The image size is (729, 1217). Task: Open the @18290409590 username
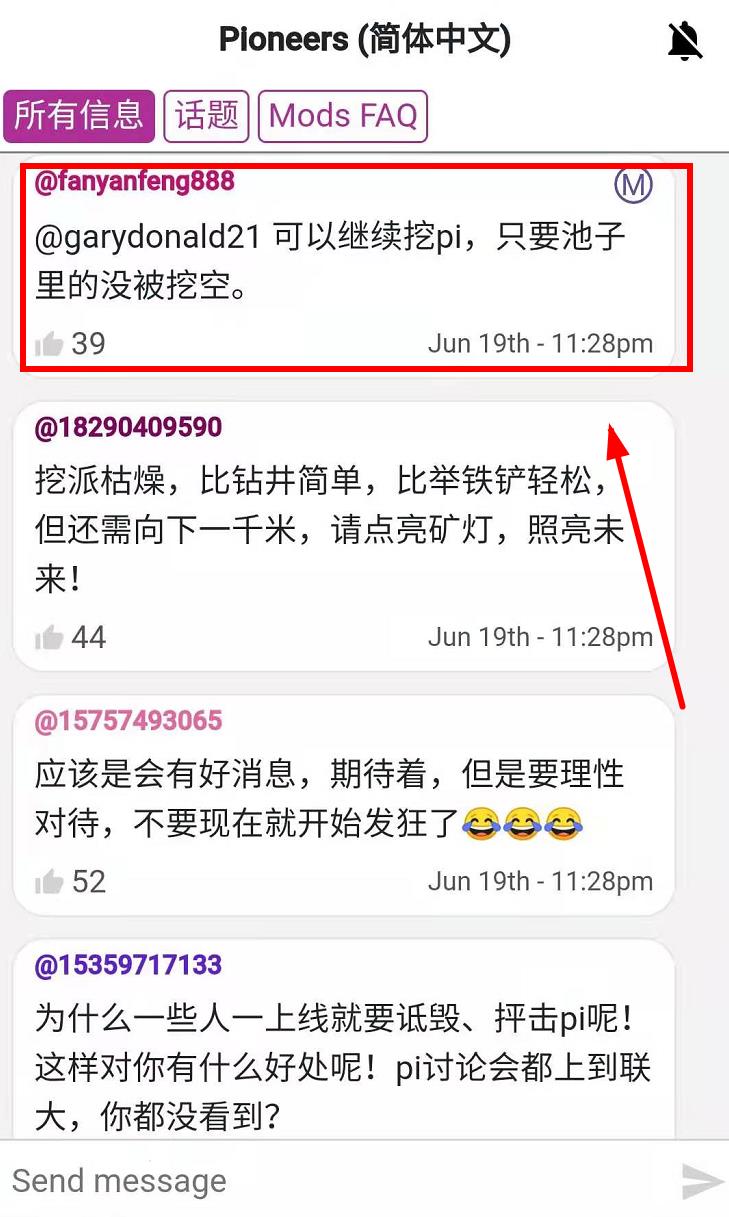pyautogui.click(x=128, y=428)
